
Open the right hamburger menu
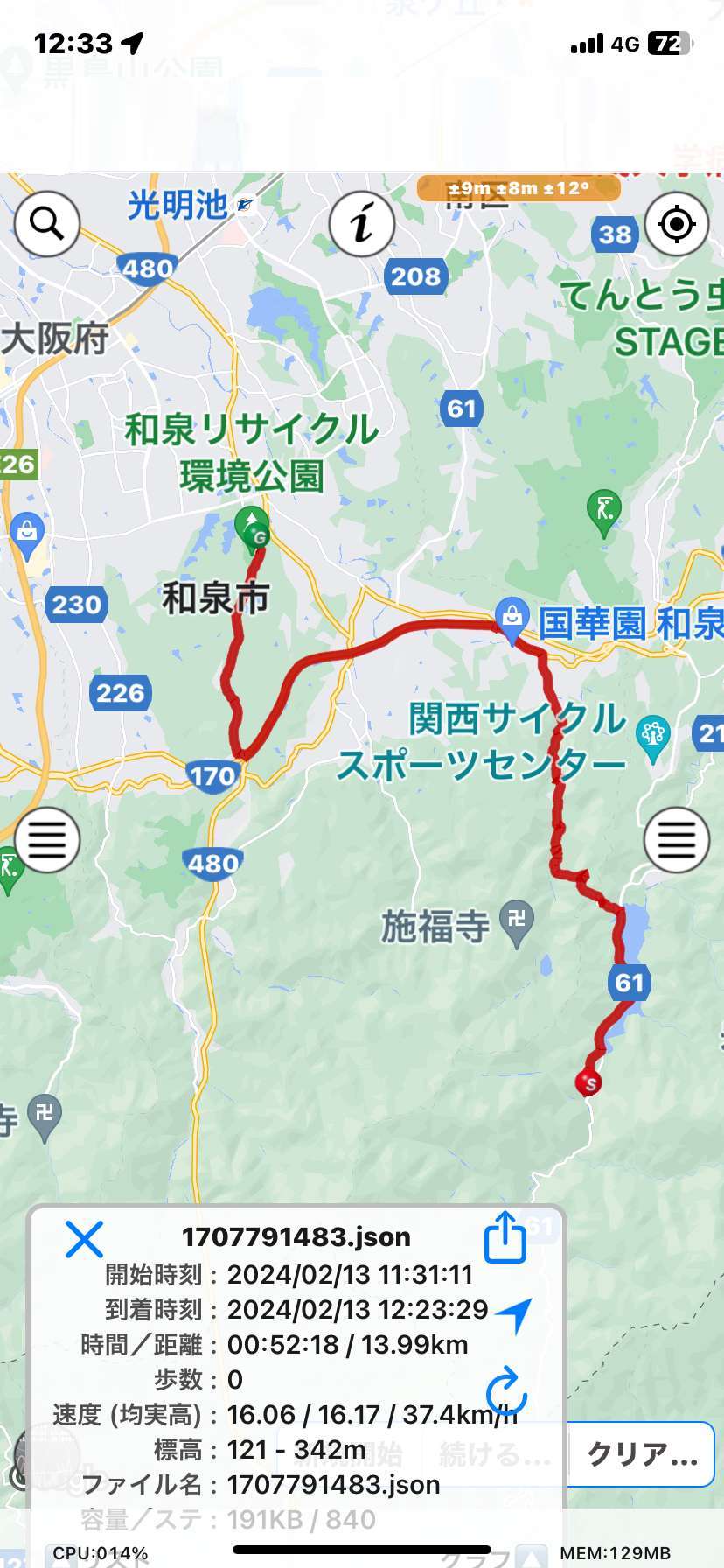677,840
